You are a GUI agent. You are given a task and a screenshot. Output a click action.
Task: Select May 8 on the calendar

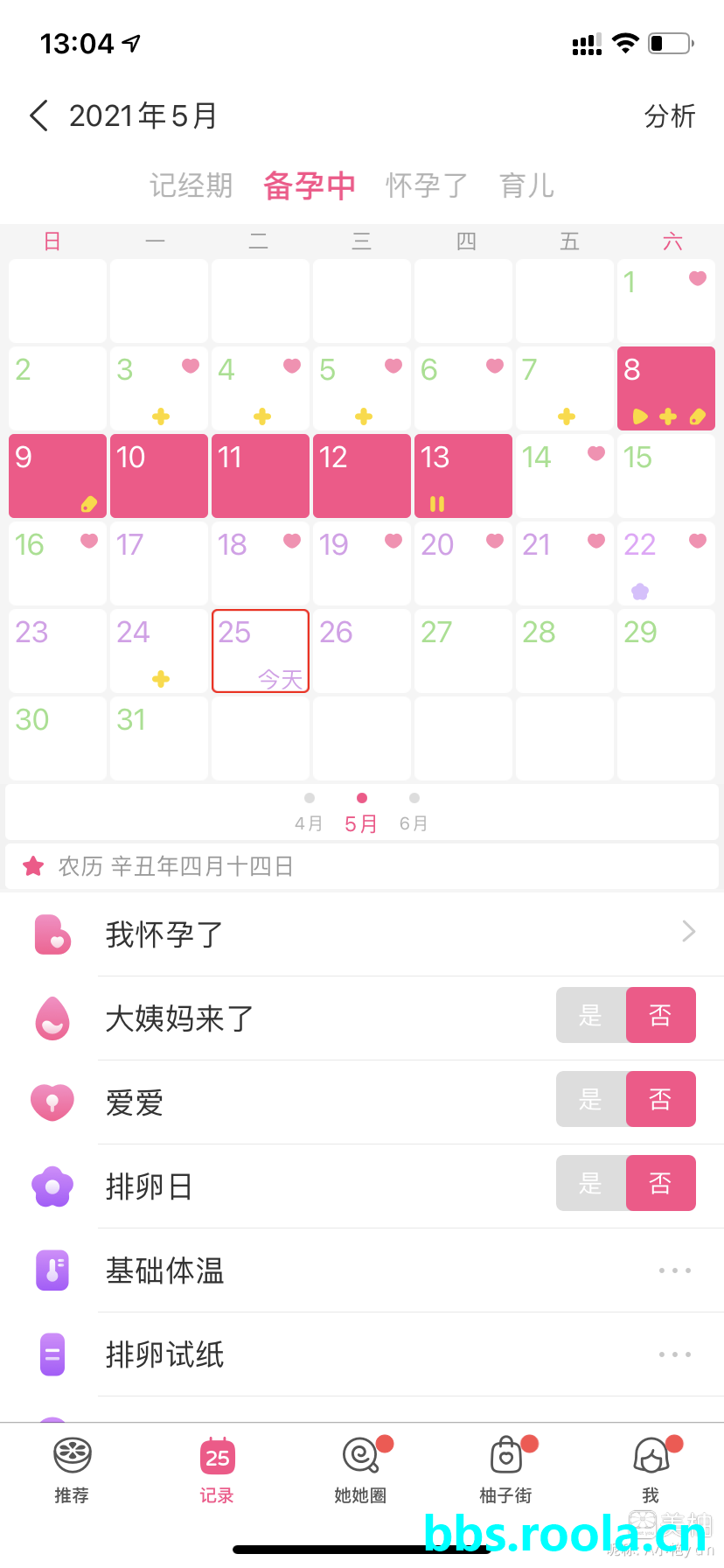[665, 388]
